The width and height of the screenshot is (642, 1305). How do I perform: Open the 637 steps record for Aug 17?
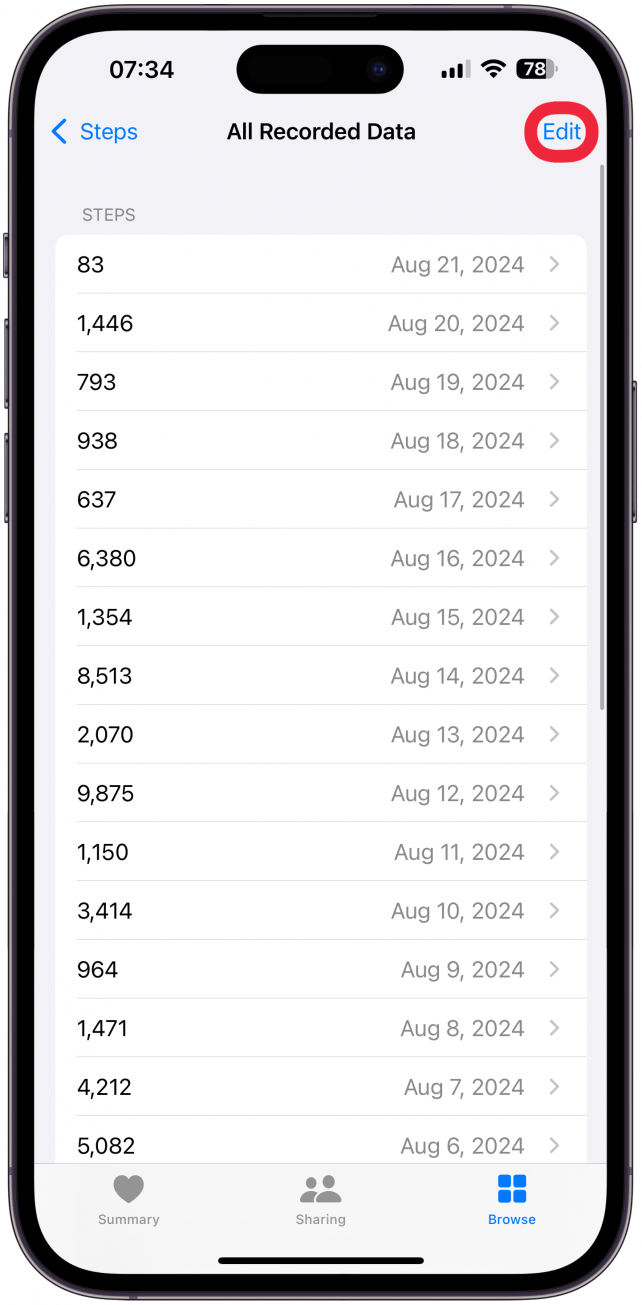(x=320, y=499)
